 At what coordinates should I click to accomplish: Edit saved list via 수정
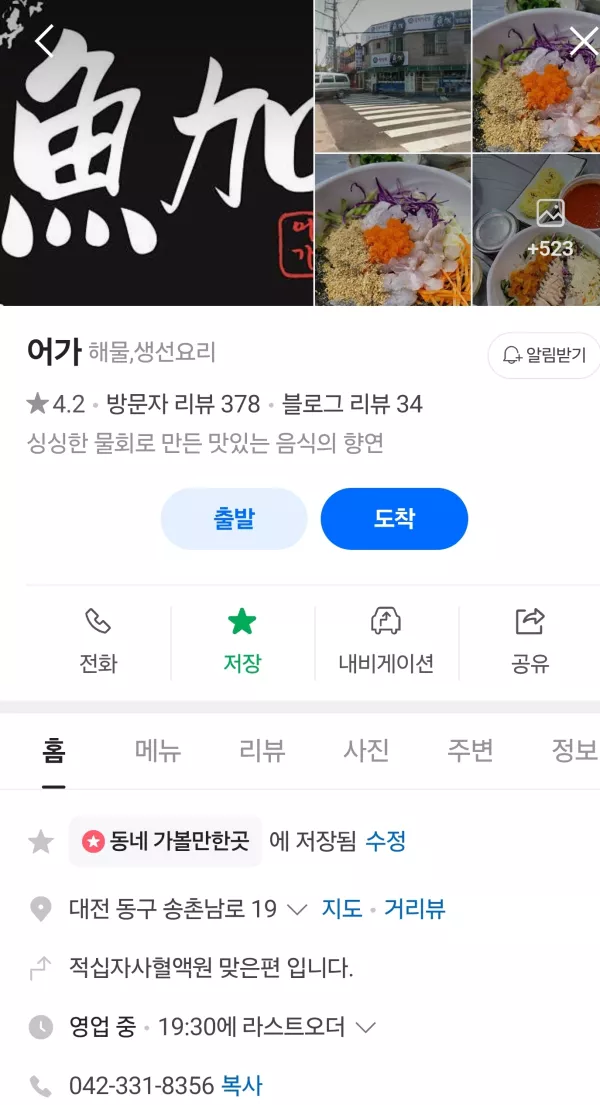point(386,841)
